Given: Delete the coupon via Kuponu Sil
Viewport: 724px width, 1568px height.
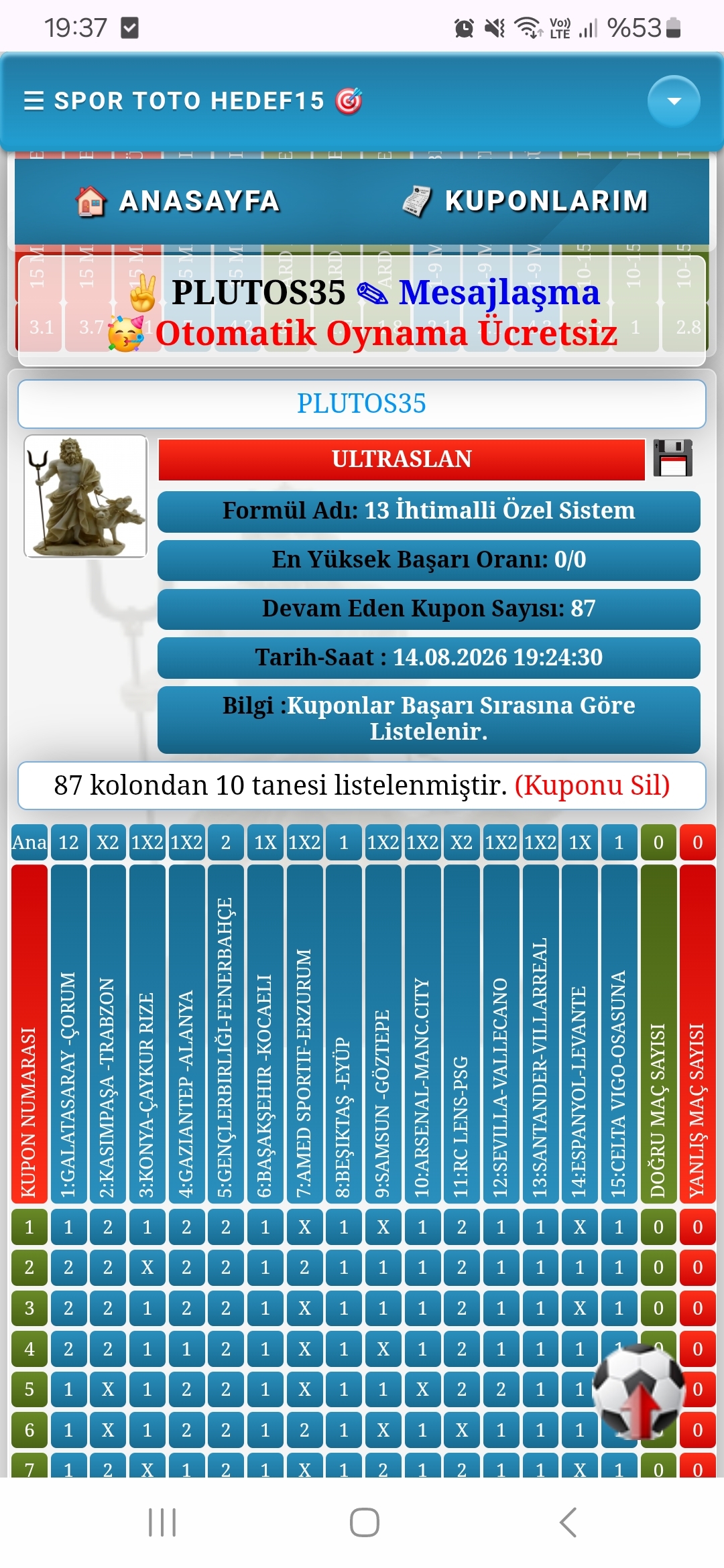Looking at the screenshot, I should click(593, 785).
